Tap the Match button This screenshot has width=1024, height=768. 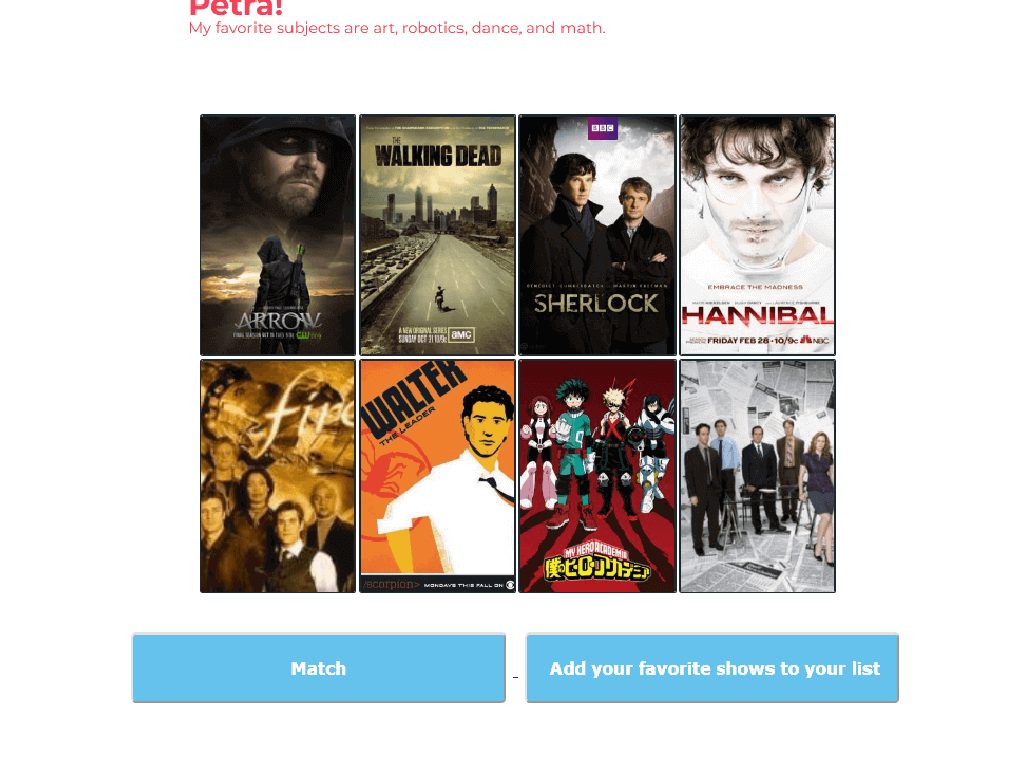[318, 668]
